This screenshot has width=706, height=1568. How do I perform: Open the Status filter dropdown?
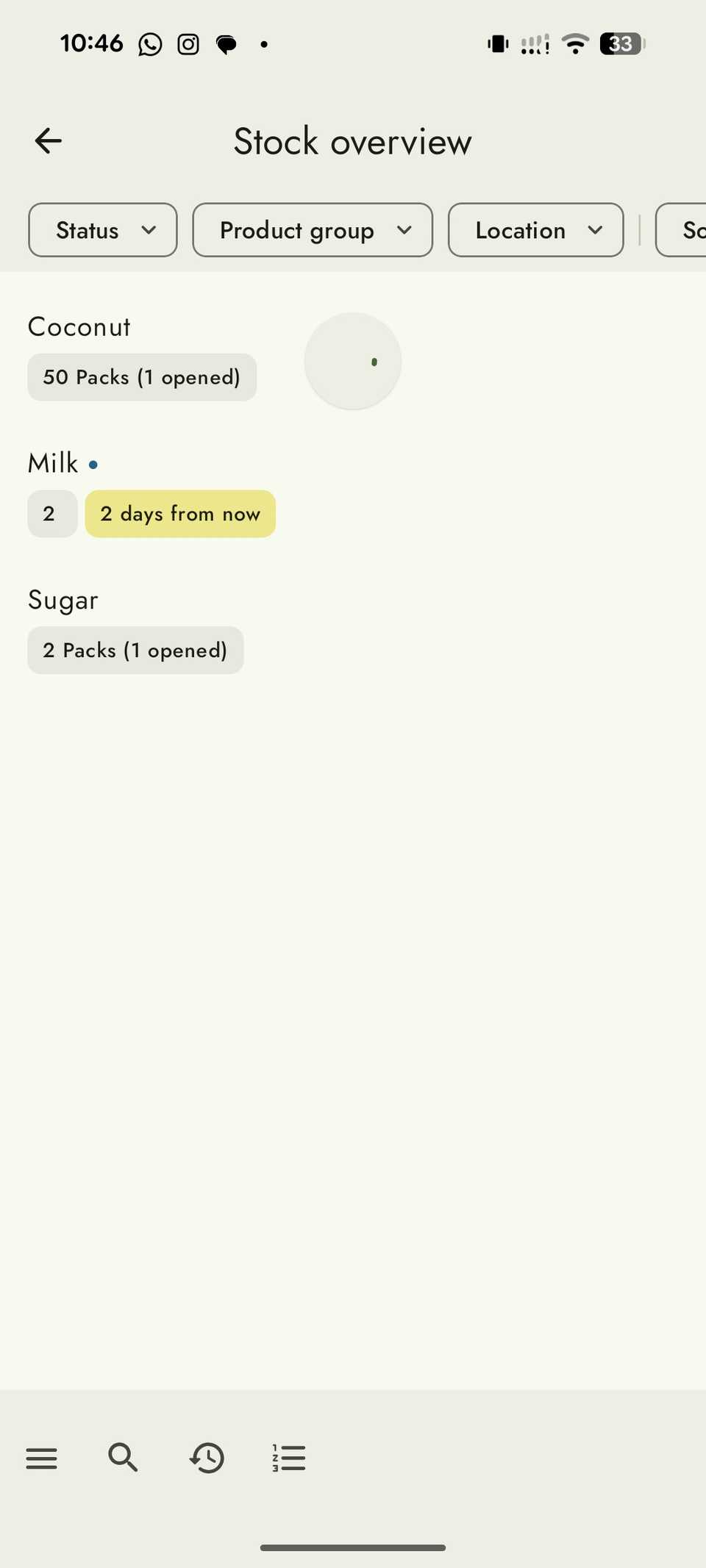pyautogui.click(x=102, y=230)
